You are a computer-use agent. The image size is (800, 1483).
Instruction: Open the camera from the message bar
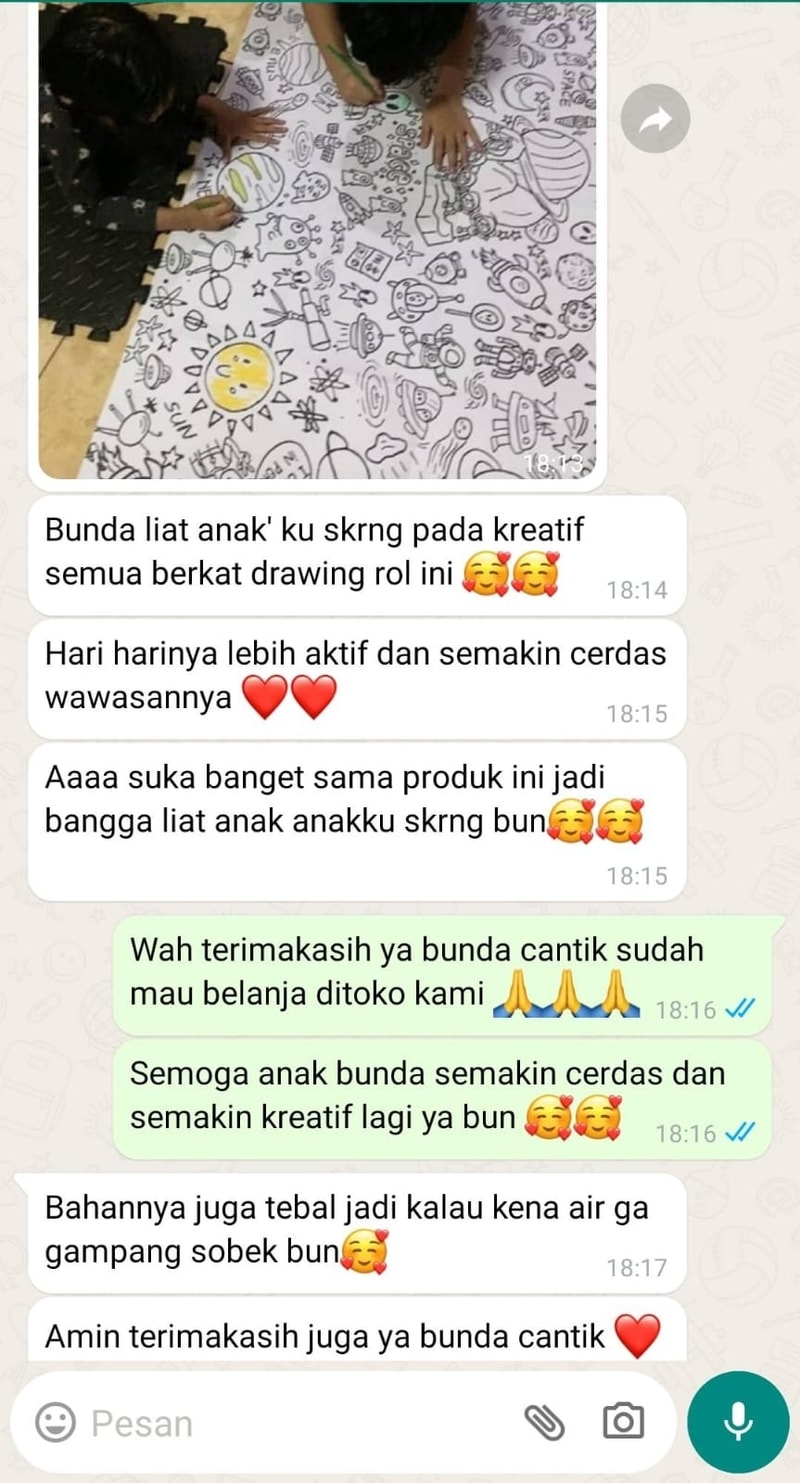point(622,1421)
